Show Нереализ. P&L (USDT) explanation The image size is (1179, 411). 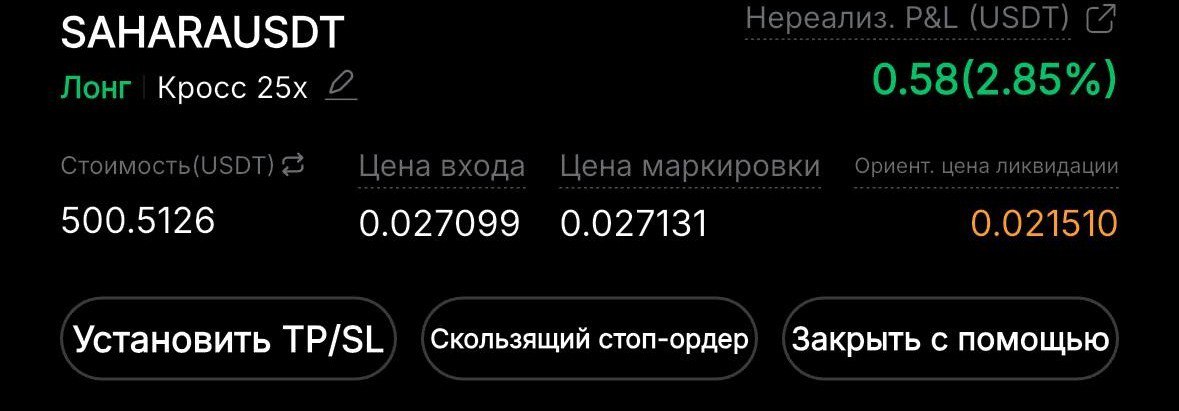(x=908, y=19)
